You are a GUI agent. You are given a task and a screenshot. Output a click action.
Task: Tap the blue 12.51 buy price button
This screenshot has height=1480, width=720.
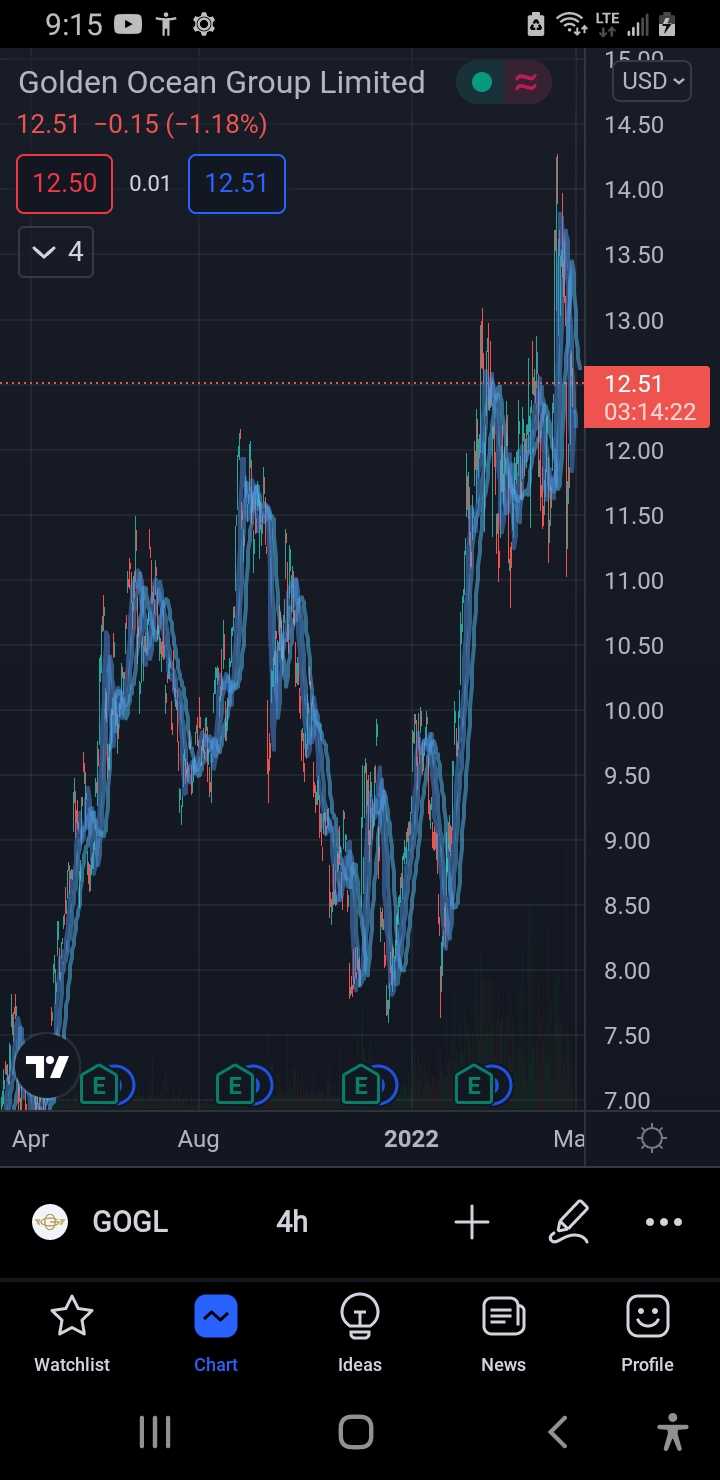tap(237, 184)
